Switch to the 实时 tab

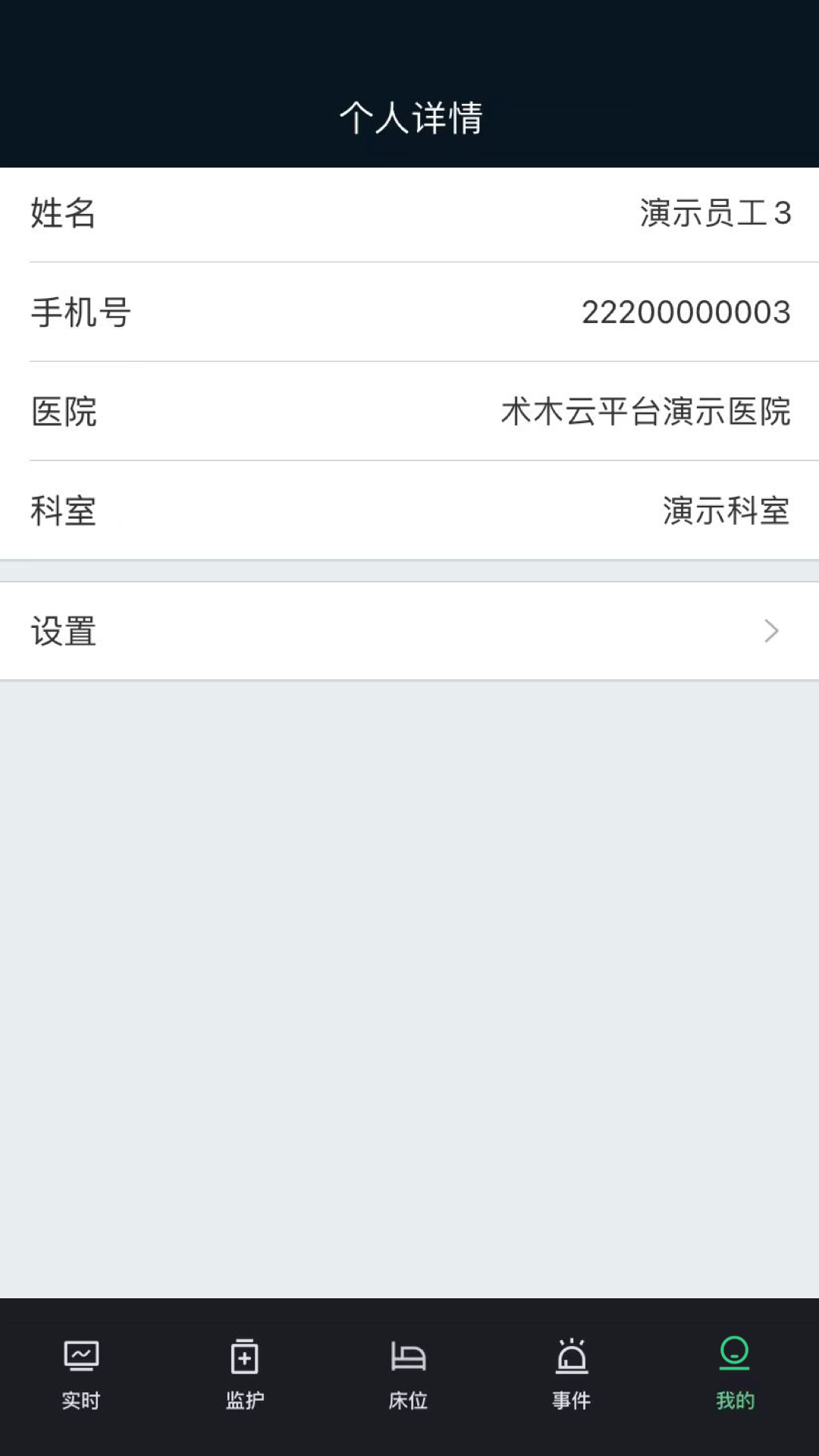tap(81, 1374)
